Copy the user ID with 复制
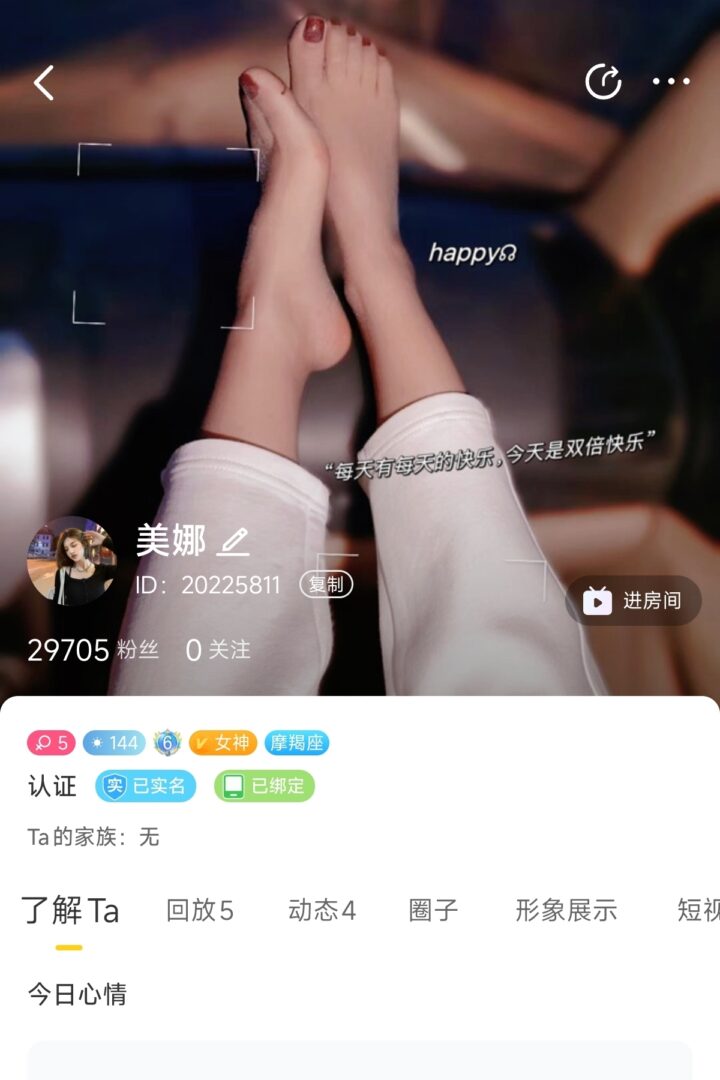 (326, 585)
